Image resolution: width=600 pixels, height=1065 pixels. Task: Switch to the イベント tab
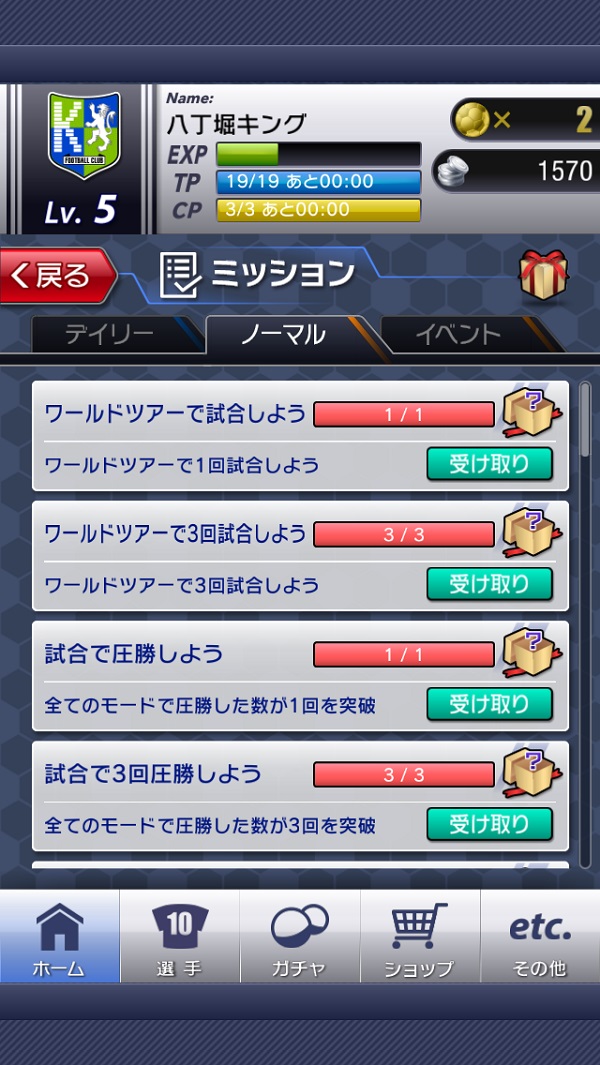click(456, 335)
